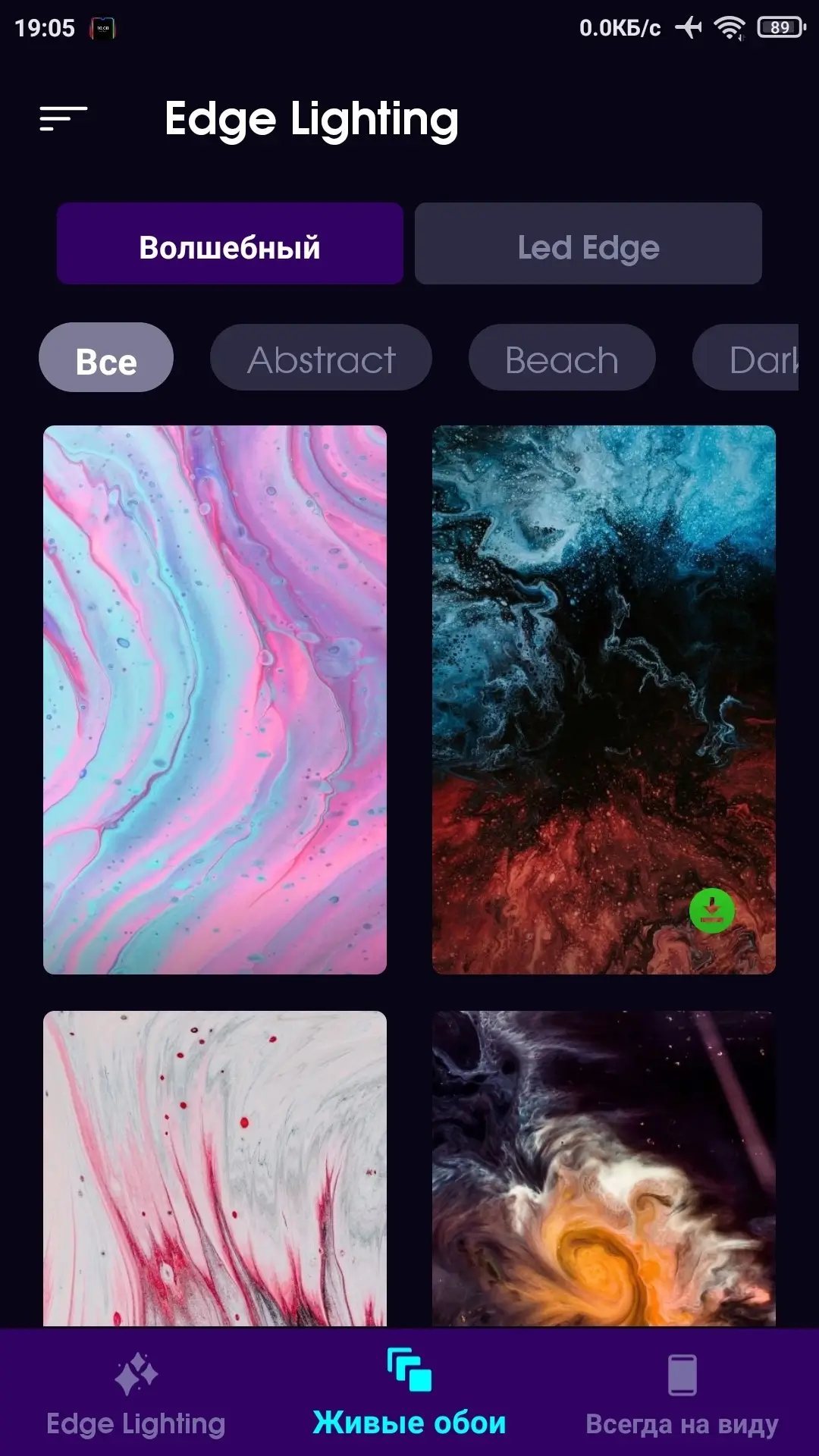
Task: Go to the Edge Lighting bottom tab
Action: [x=136, y=1394]
